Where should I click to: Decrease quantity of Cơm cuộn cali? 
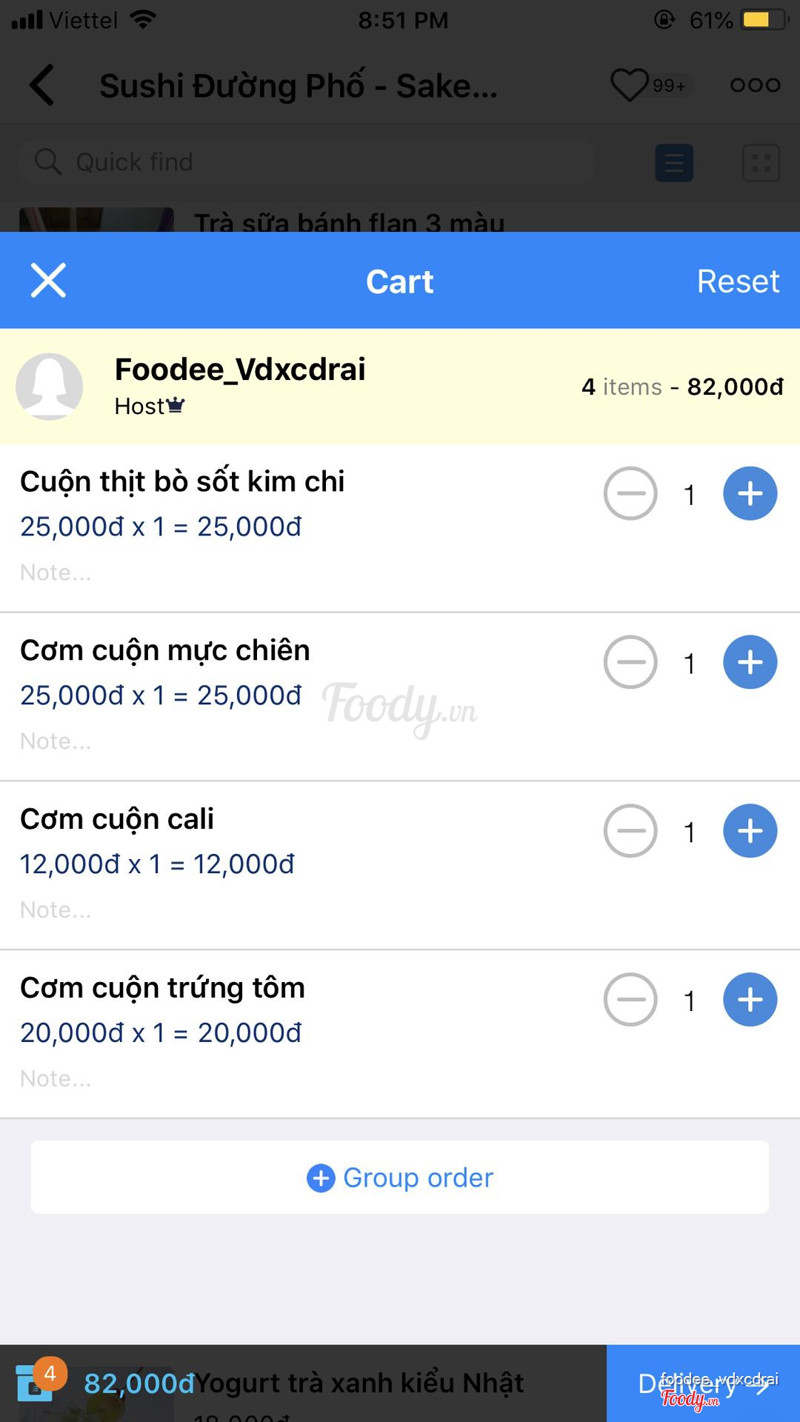(x=630, y=831)
